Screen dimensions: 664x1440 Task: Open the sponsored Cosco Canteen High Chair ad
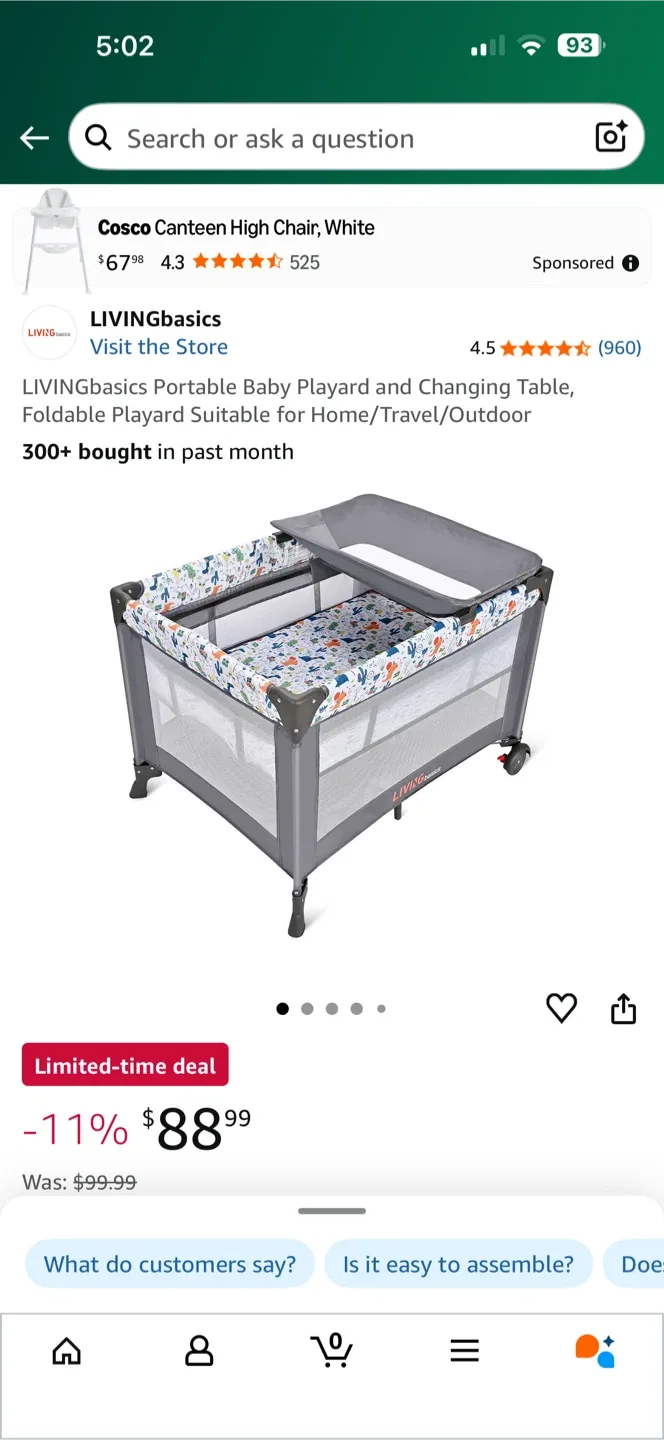coord(300,244)
